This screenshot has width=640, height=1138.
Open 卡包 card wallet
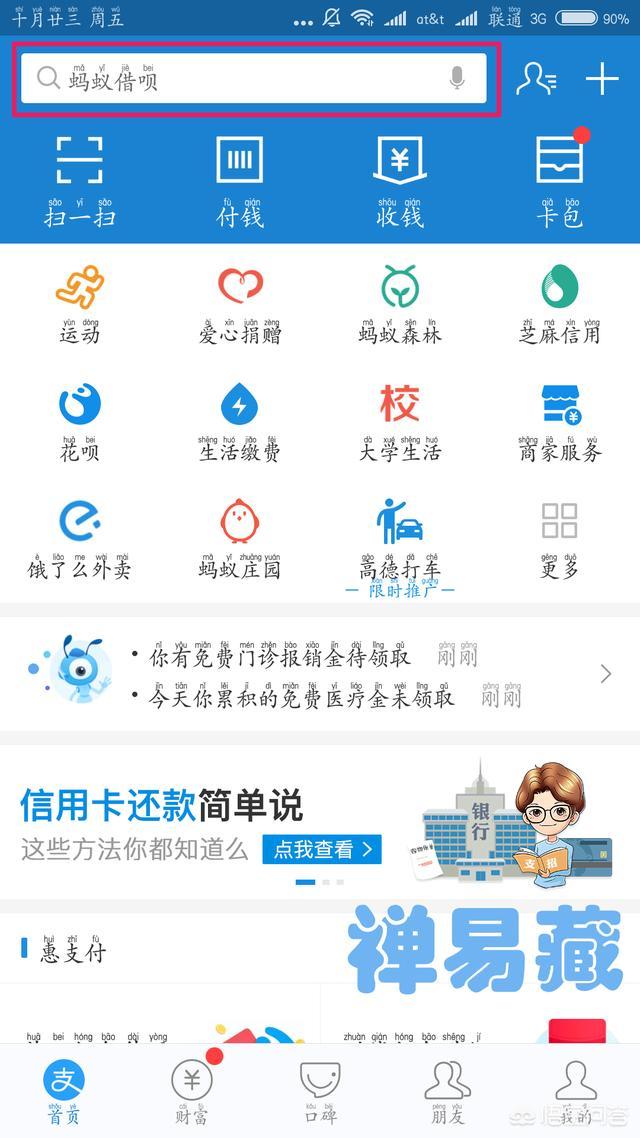(x=559, y=181)
